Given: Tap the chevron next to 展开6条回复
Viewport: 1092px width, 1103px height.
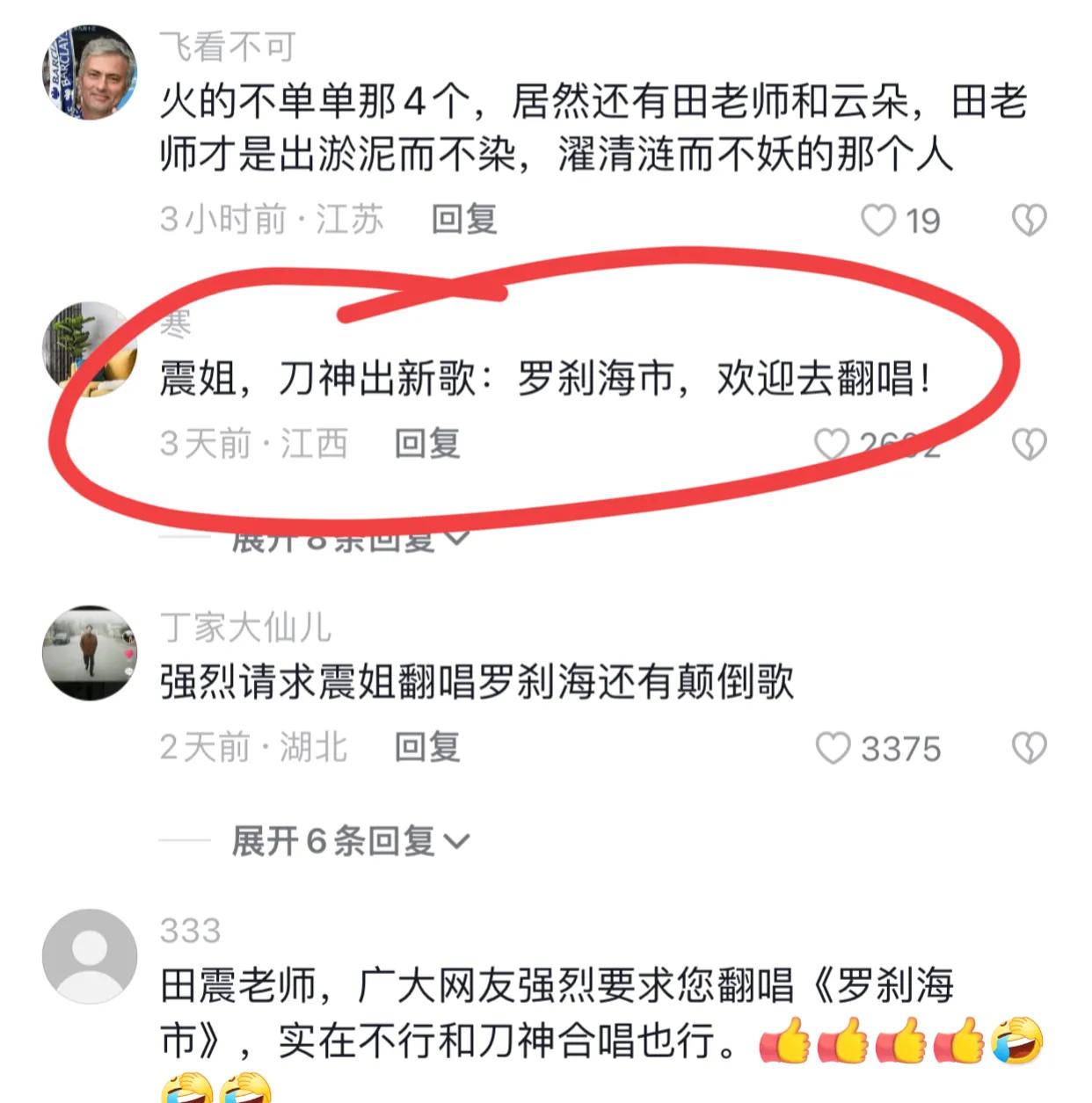Looking at the screenshot, I should [457, 840].
